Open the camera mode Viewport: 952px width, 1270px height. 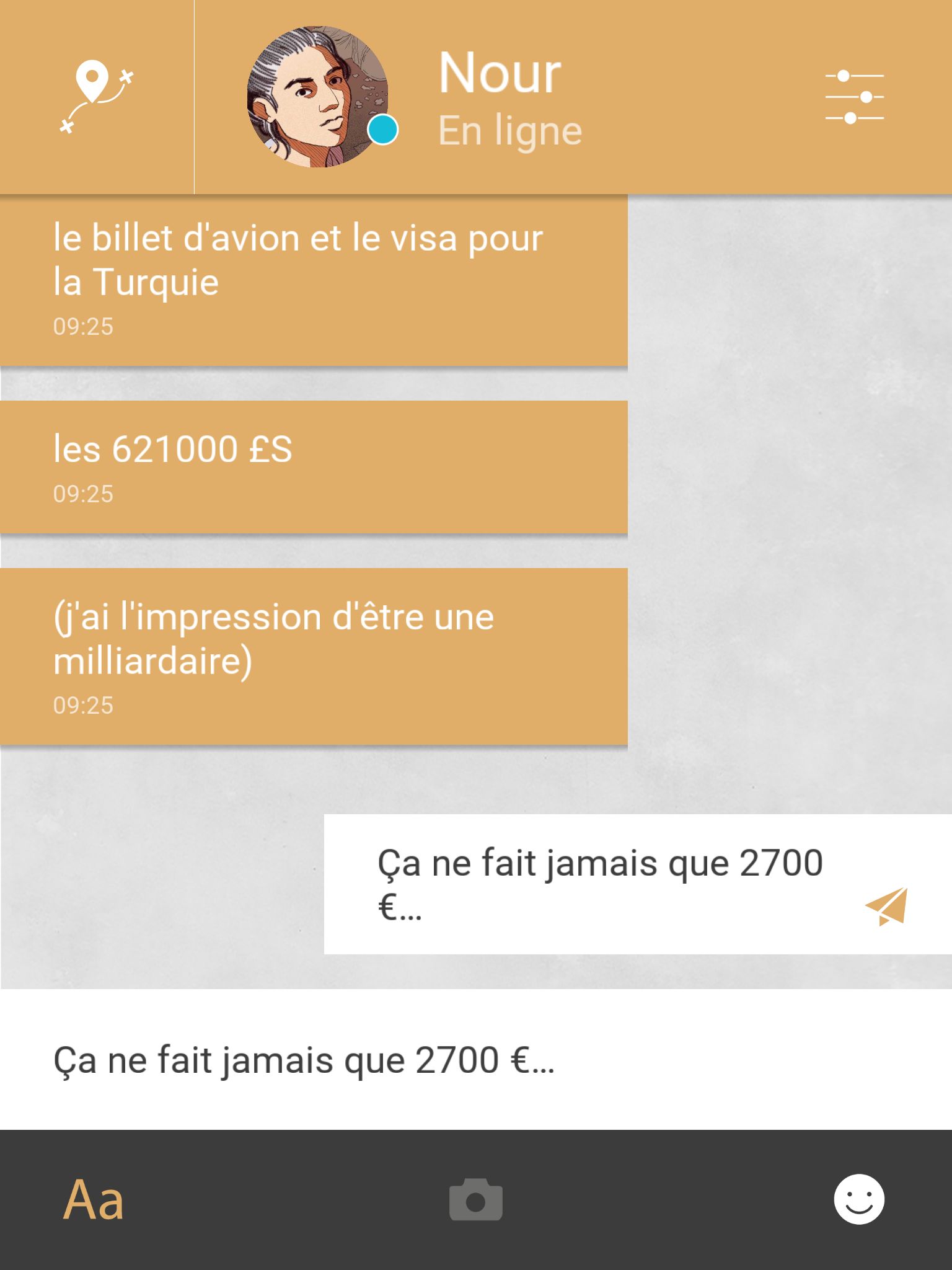click(x=476, y=1199)
